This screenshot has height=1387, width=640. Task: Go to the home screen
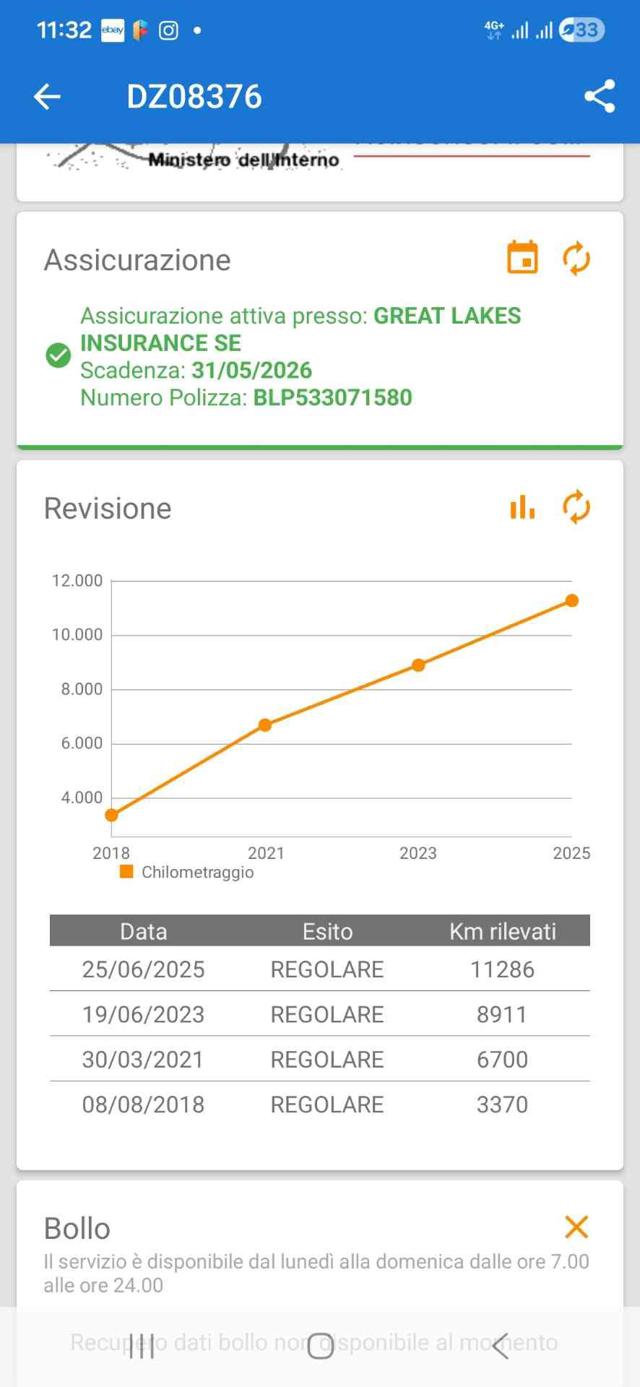[x=320, y=1346]
